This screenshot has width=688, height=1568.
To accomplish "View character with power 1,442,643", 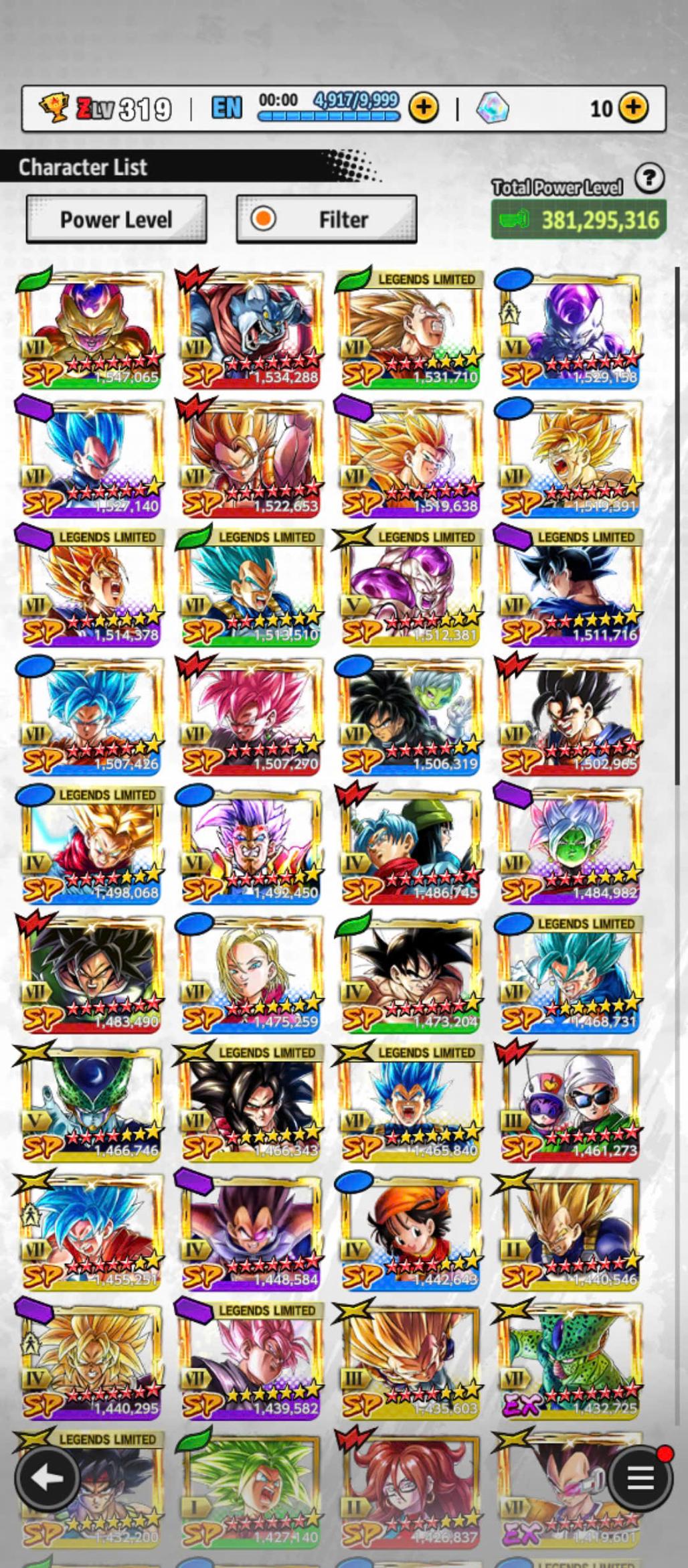I will [410, 1232].
